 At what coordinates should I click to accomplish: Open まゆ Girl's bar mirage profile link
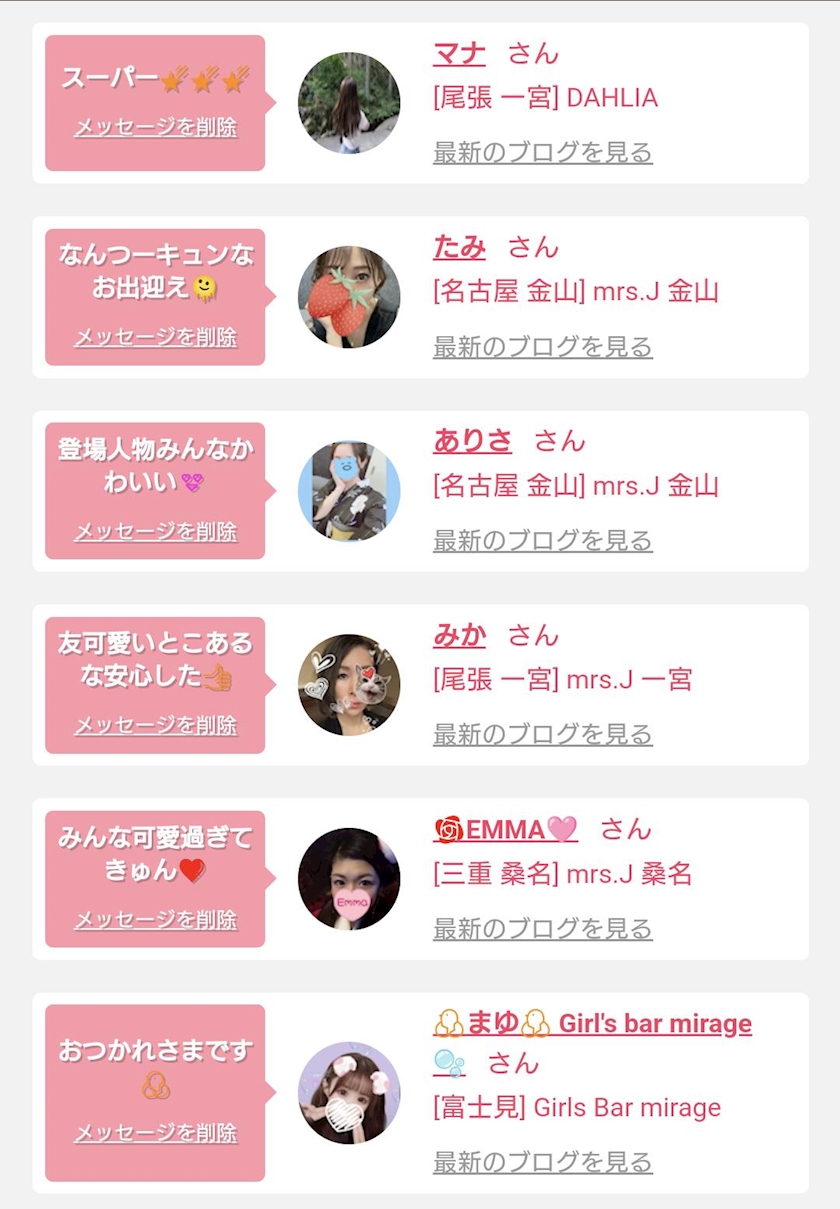pyautogui.click(x=592, y=1024)
